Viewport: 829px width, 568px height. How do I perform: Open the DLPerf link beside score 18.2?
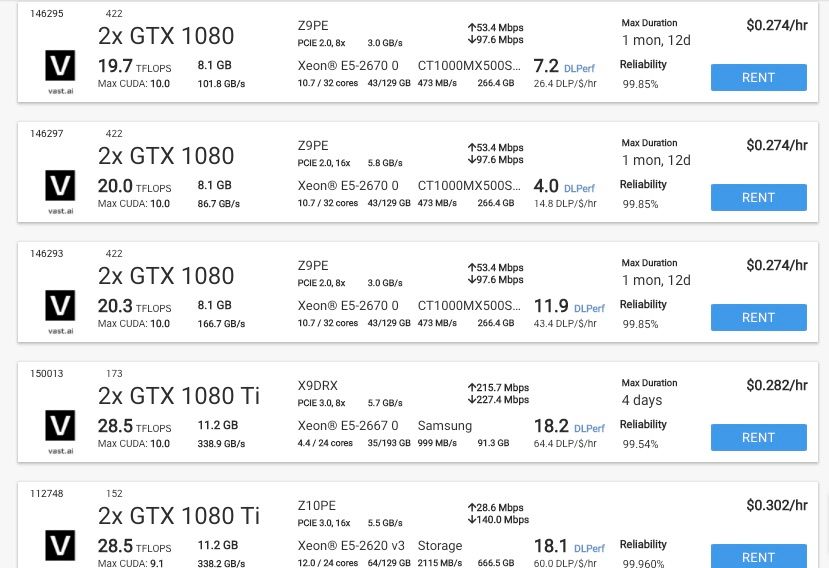[x=589, y=428]
